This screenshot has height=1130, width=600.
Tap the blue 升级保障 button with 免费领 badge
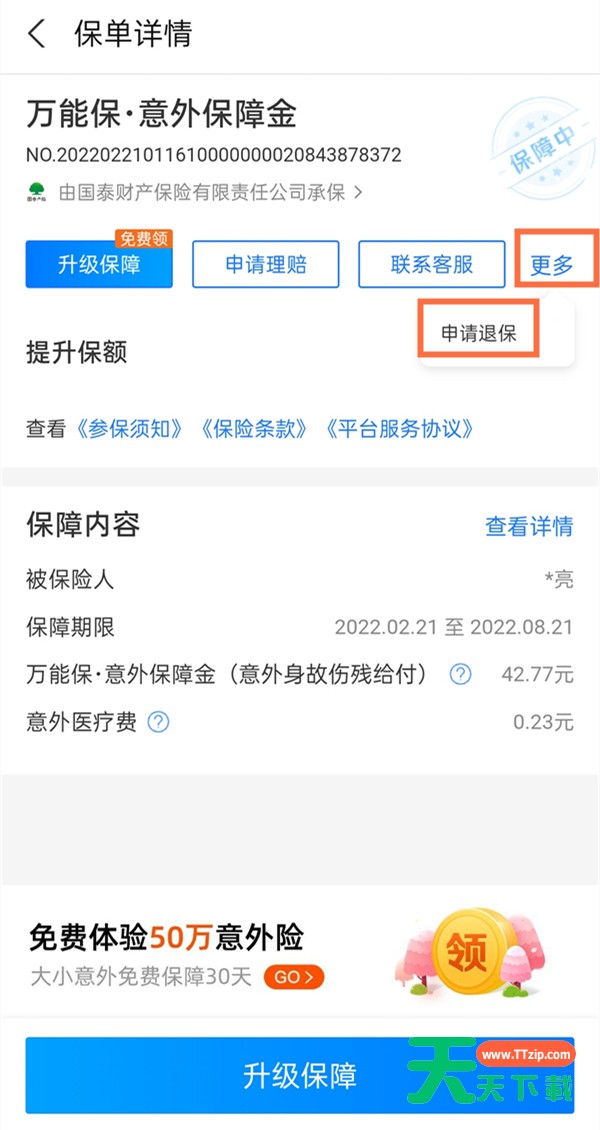point(99,265)
